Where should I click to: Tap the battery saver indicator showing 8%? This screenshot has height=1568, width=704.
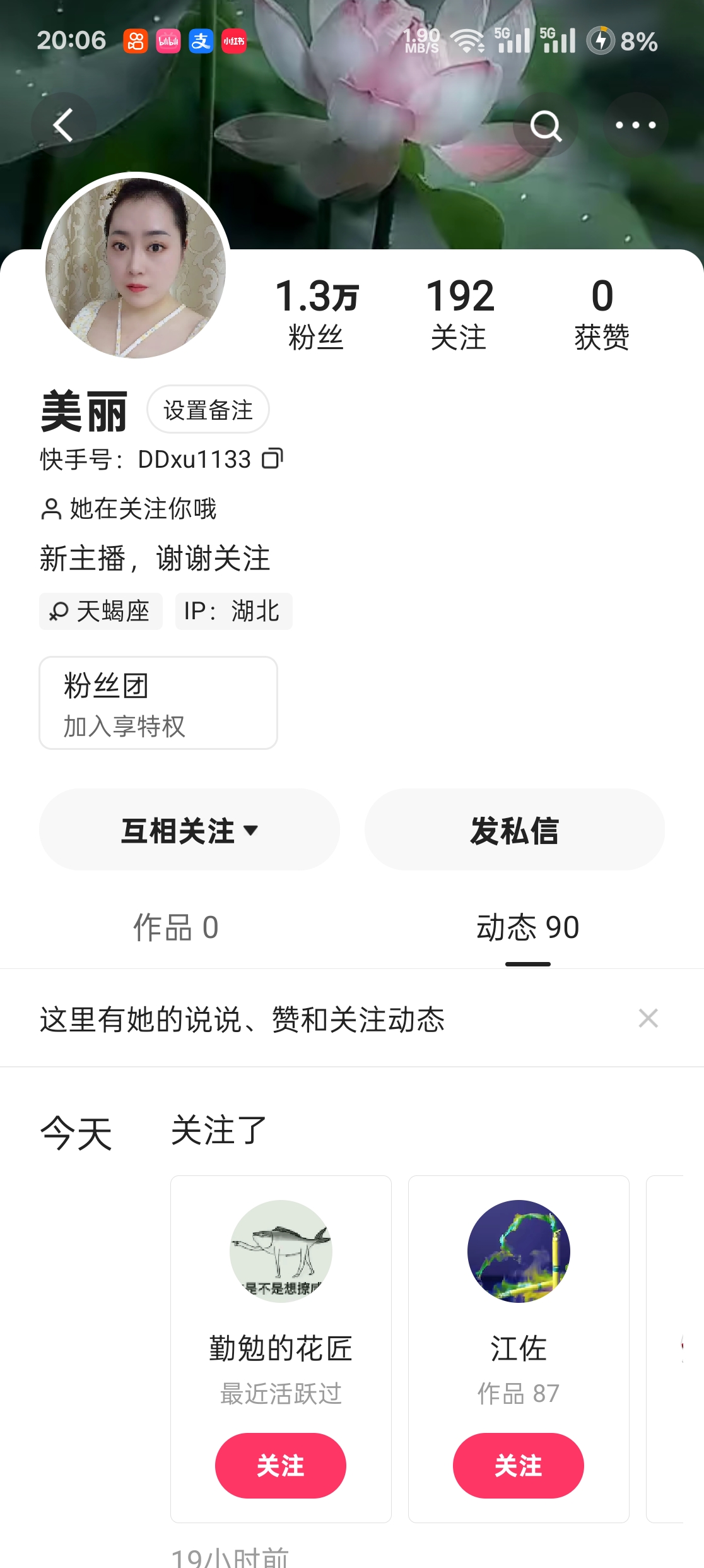600,40
